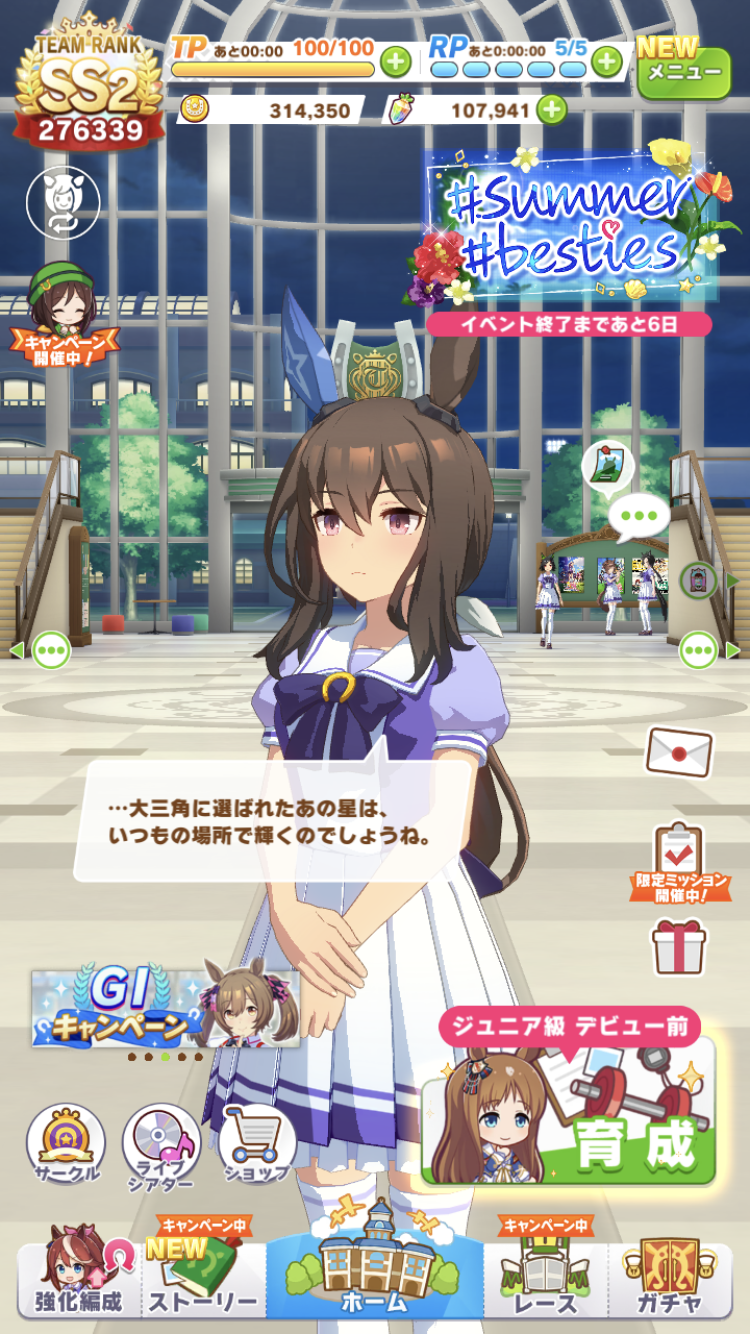Screen dimensions: 750x1334
Task: Open the GI キャンペーン banner
Action: click(x=165, y=1009)
